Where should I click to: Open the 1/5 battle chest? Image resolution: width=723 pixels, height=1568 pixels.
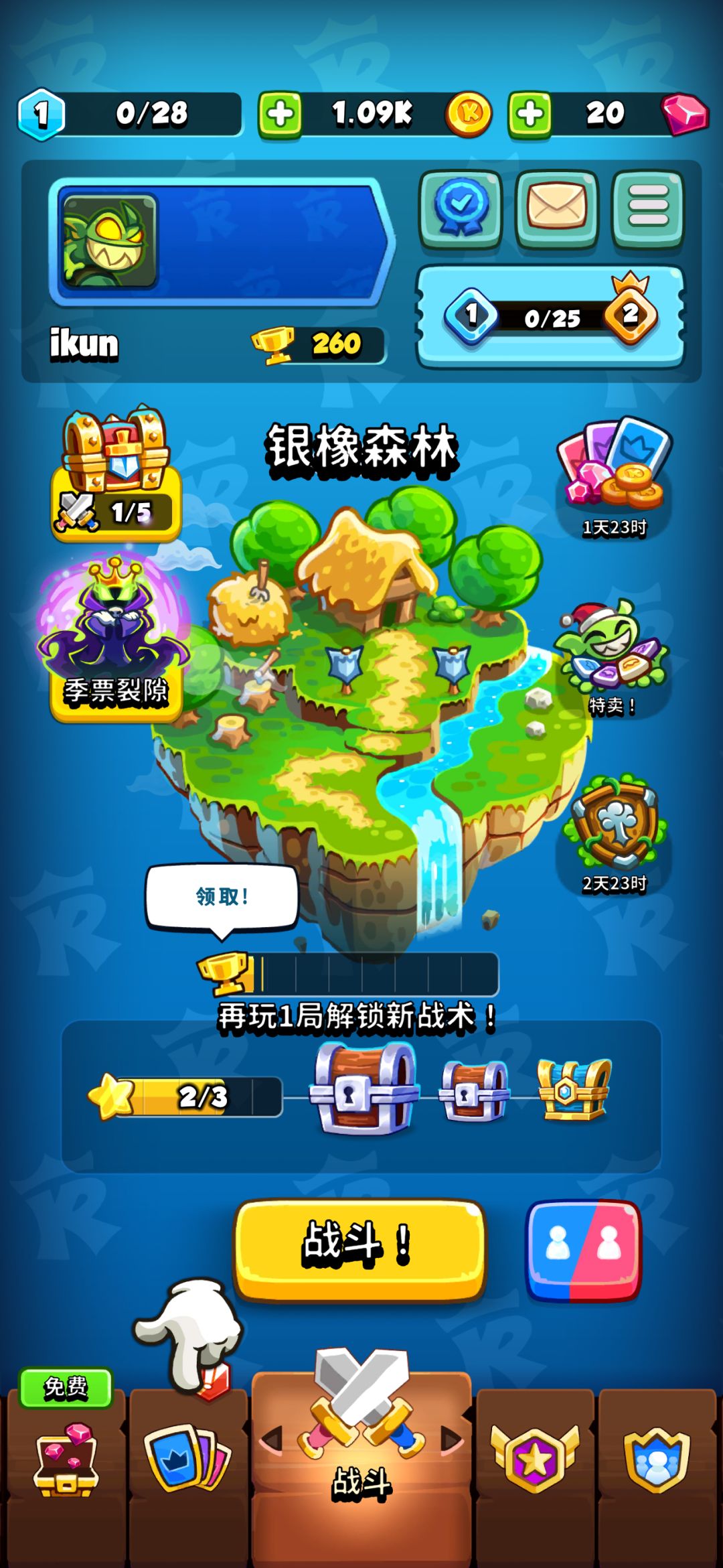pos(116,474)
